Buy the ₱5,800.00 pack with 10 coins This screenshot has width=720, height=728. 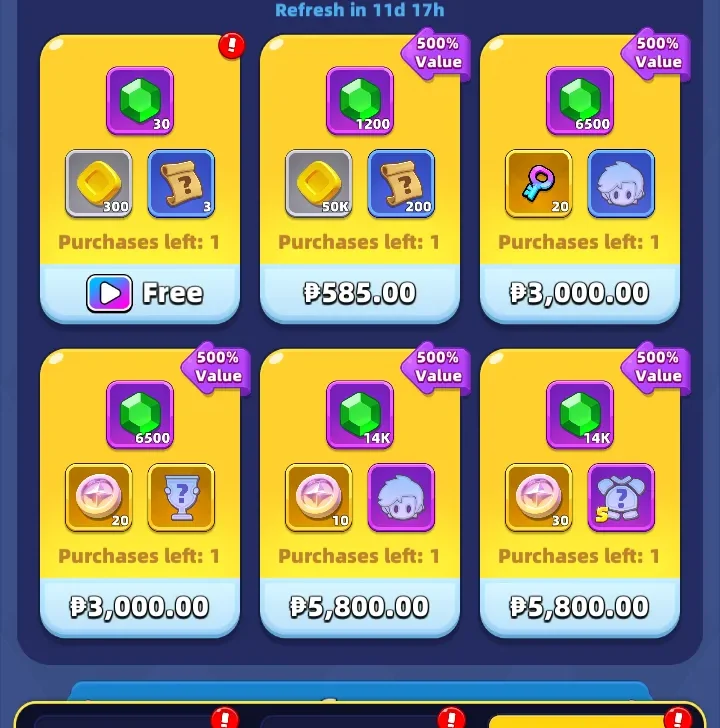(360, 607)
